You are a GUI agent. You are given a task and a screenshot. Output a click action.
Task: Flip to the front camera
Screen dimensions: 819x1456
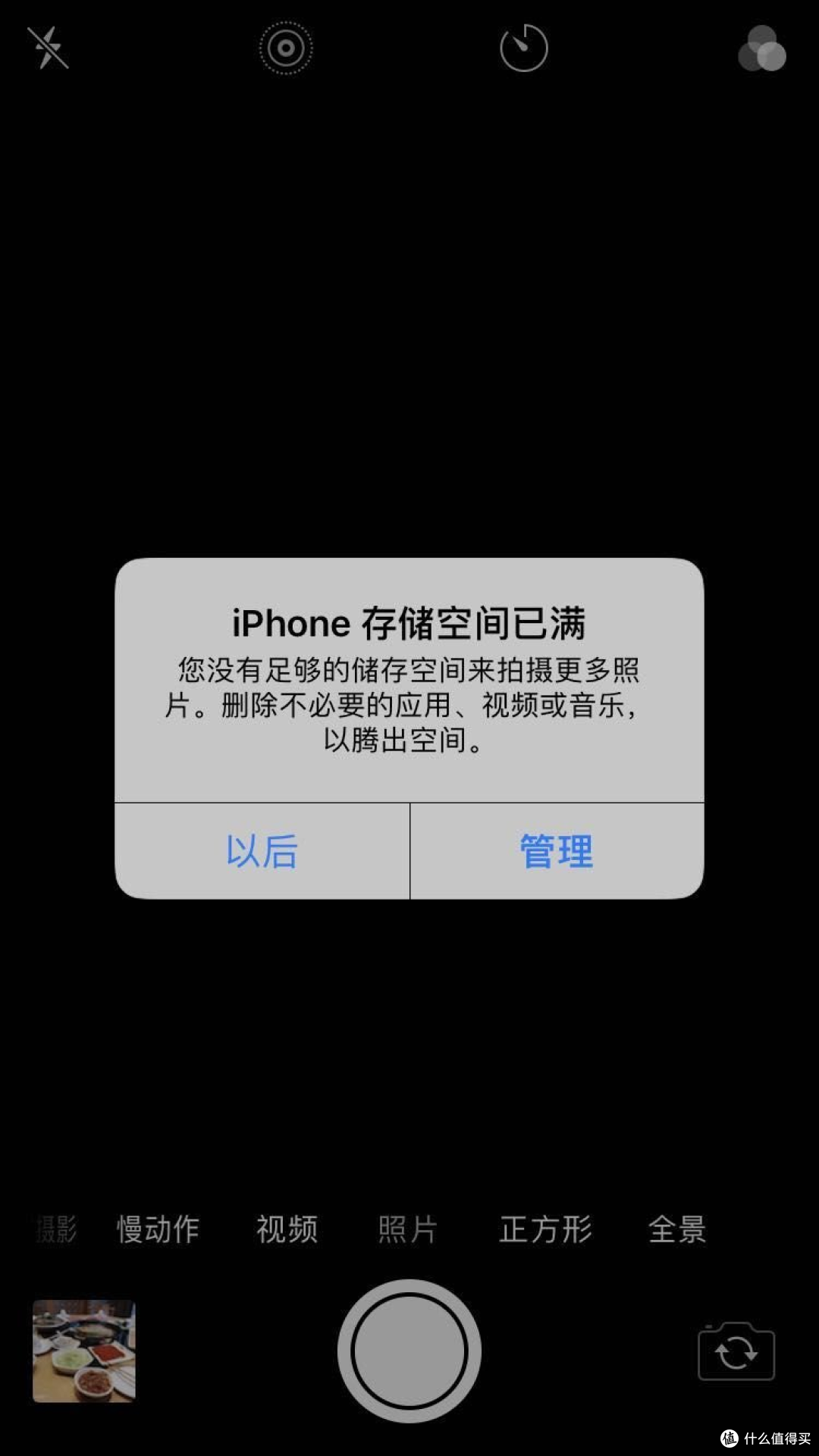[736, 1351]
